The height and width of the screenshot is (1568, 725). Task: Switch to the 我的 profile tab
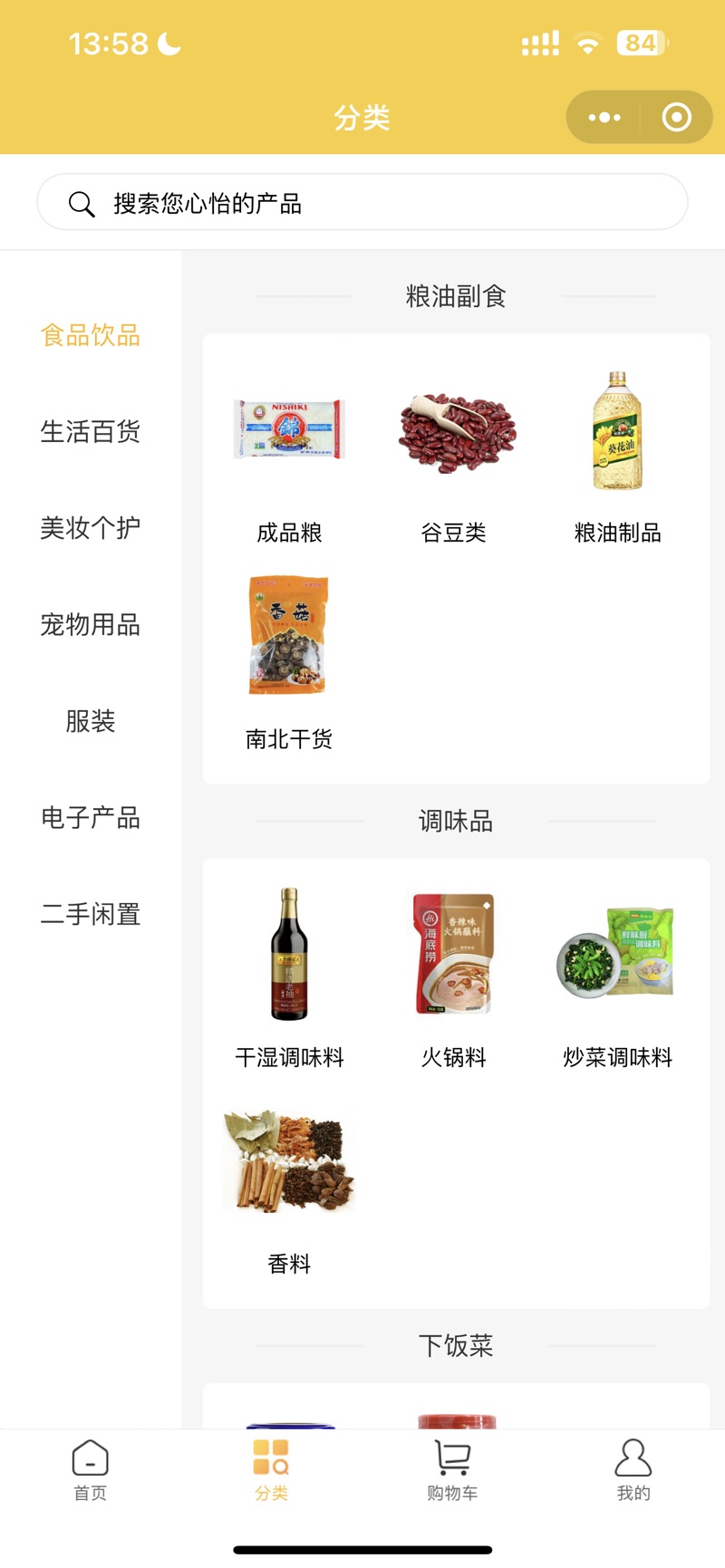pyautogui.click(x=633, y=1471)
